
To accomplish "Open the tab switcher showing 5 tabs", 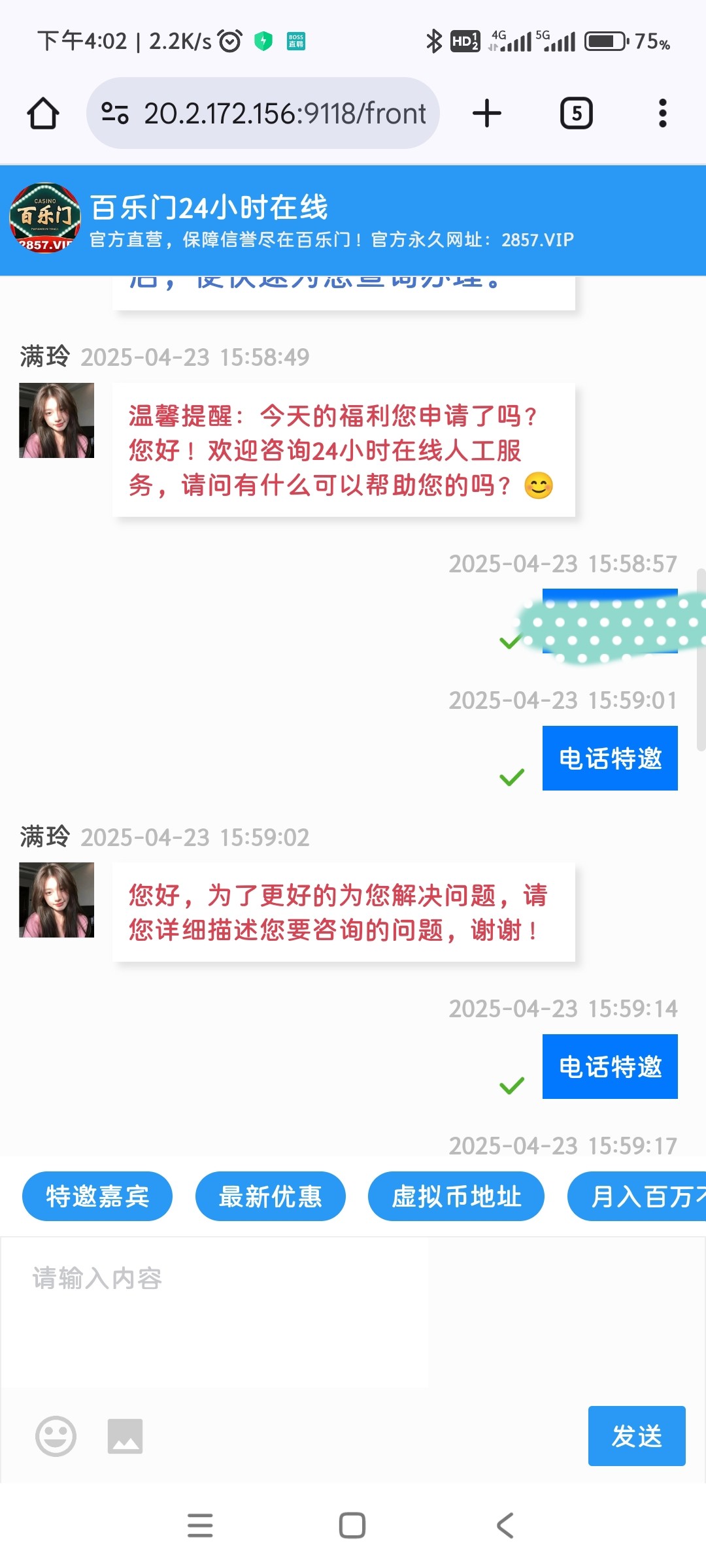I will coord(576,113).
